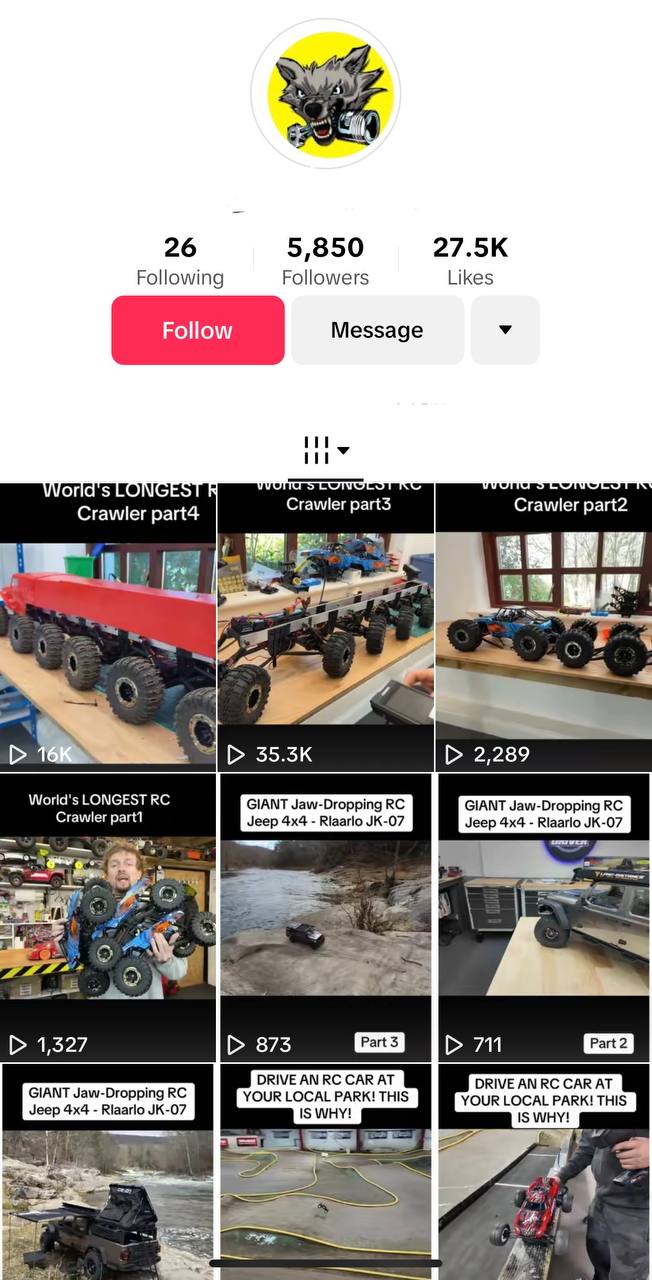Viewport: 652px width, 1280px height.
Task: View the 26 Following list
Action: pos(180,261)
